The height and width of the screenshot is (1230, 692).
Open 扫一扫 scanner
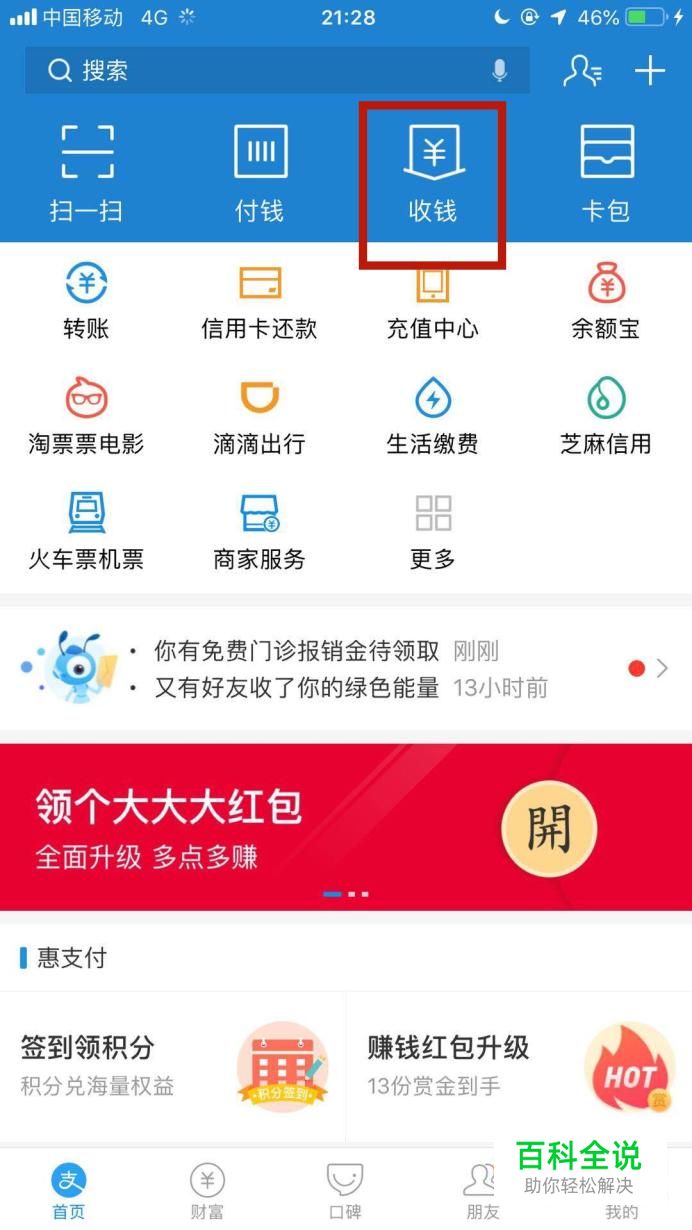click(86, 172)
